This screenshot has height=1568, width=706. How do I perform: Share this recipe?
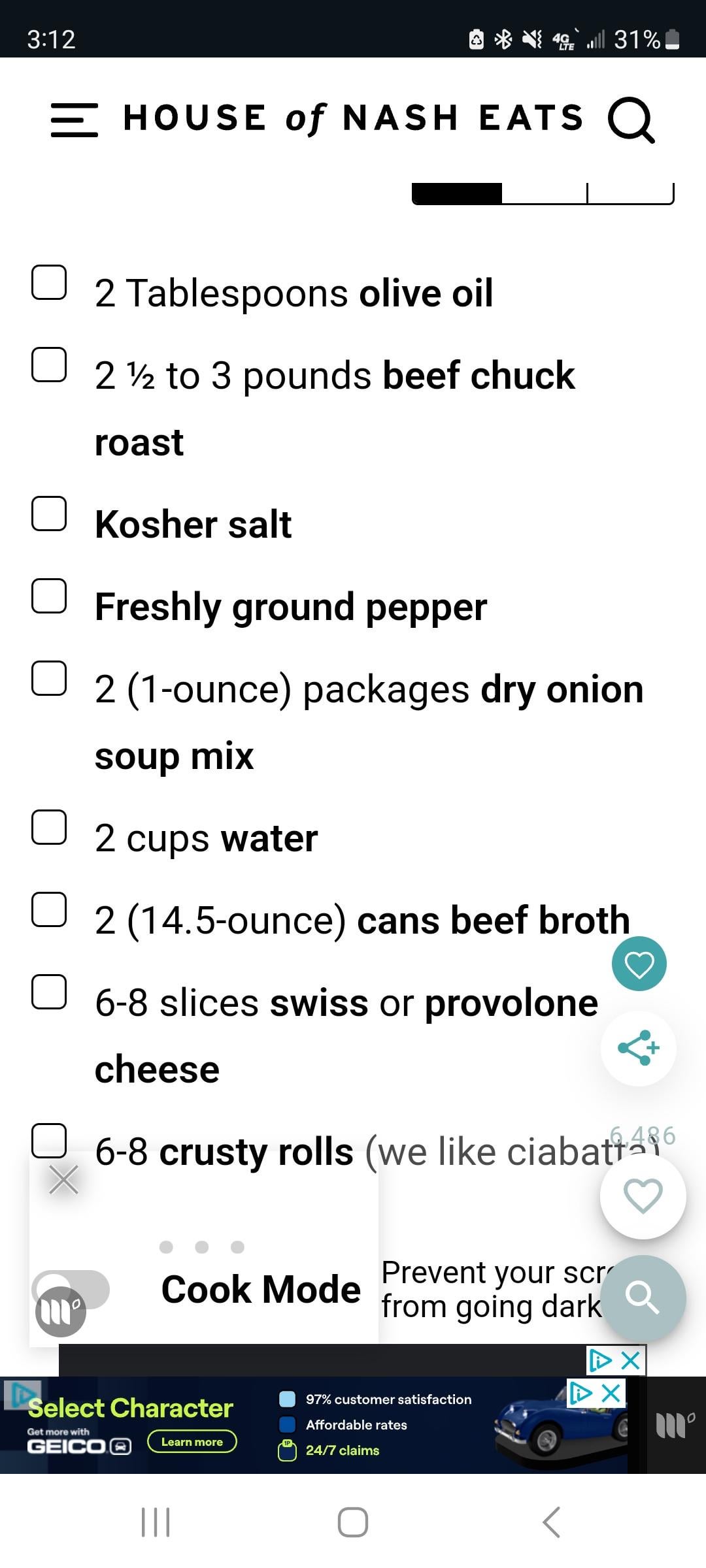click(x=639, y=1048)
